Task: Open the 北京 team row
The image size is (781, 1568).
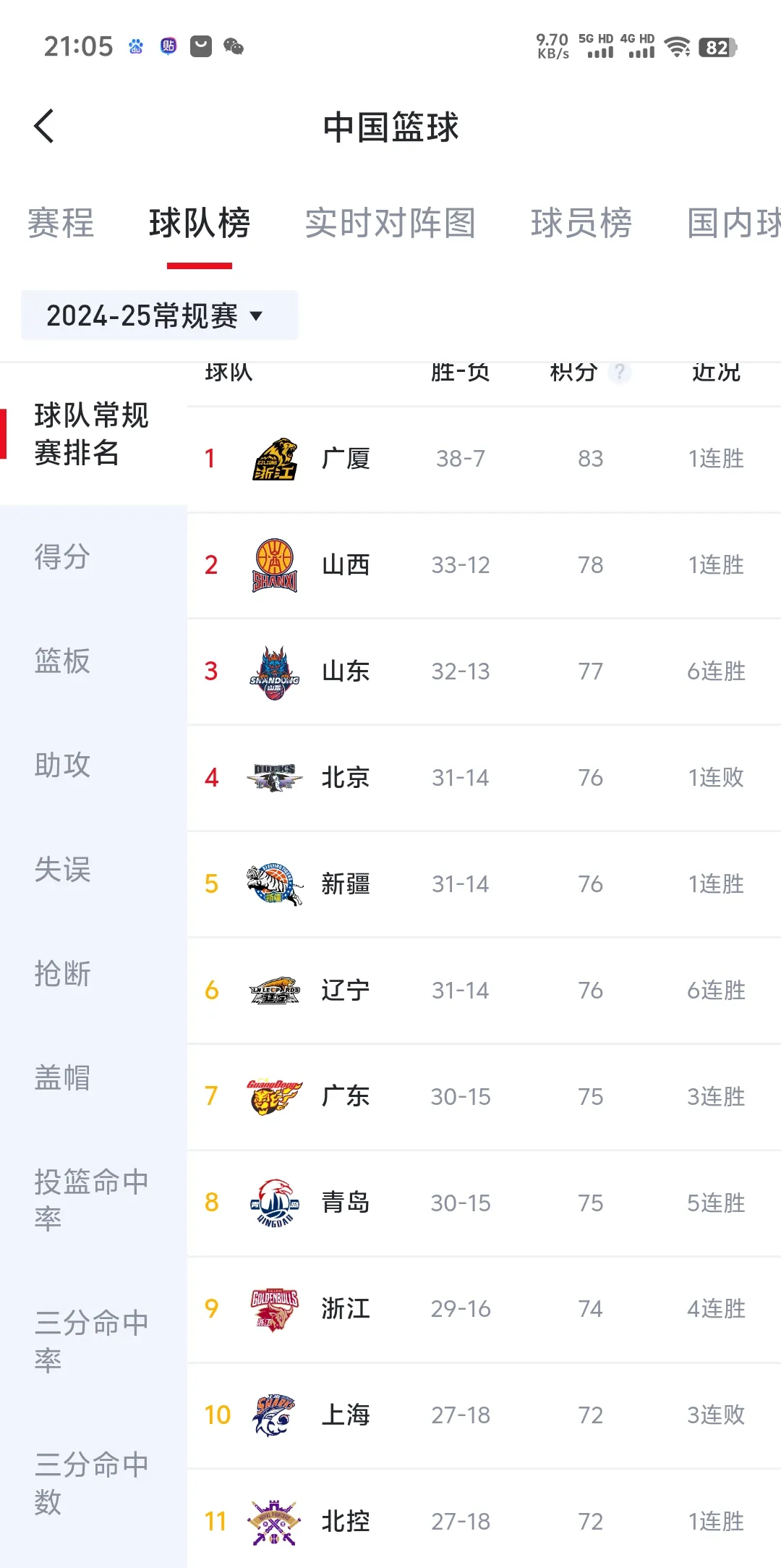Action: point(483,778)
